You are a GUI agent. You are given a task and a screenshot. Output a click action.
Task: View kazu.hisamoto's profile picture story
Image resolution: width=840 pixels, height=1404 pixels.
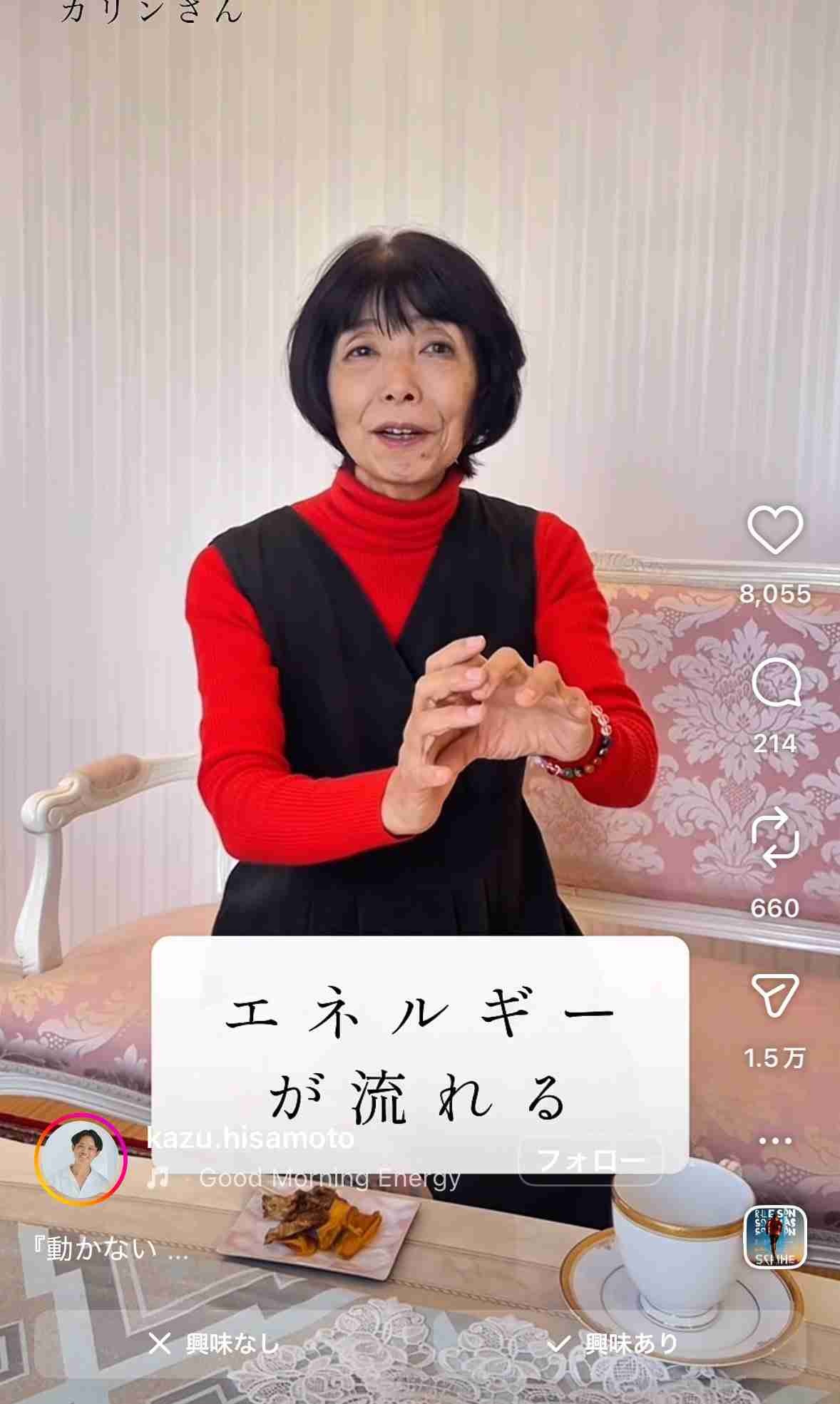[x=81, y=1159]
